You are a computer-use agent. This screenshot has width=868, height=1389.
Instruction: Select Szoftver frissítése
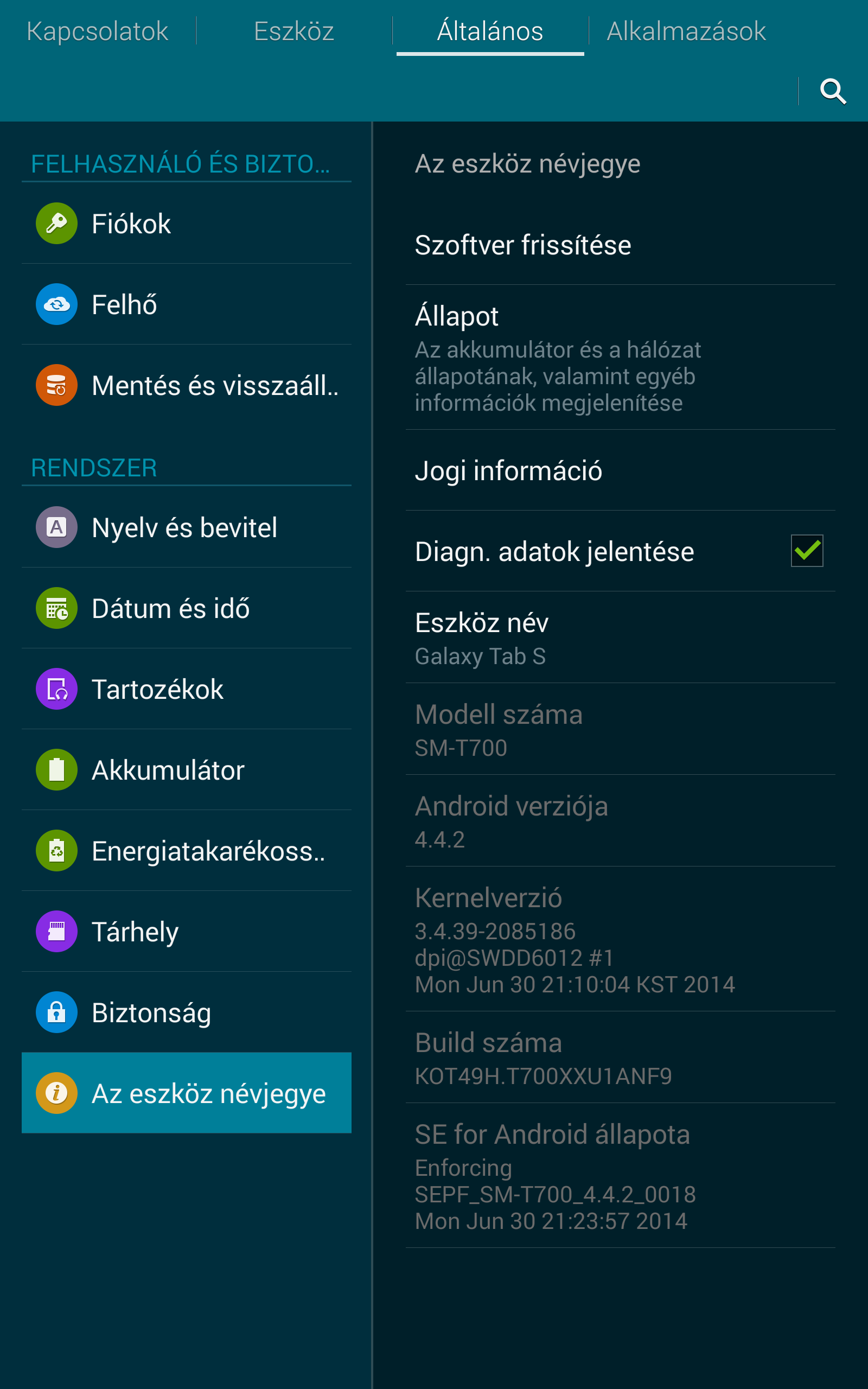(620, 245)
